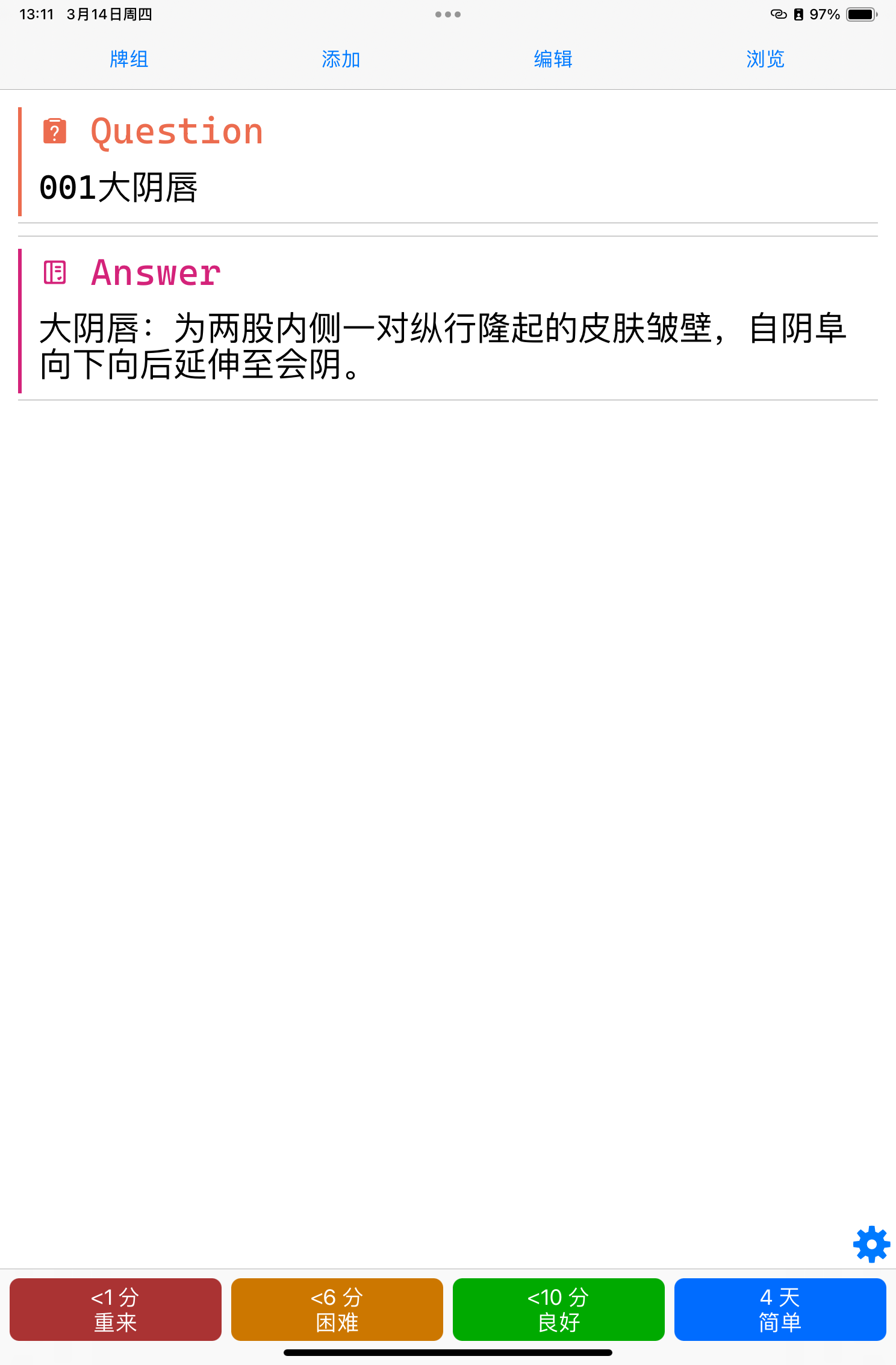Open the 牌组 deck list
This screenshot has width=896, height=1365.
coord(129,59)
